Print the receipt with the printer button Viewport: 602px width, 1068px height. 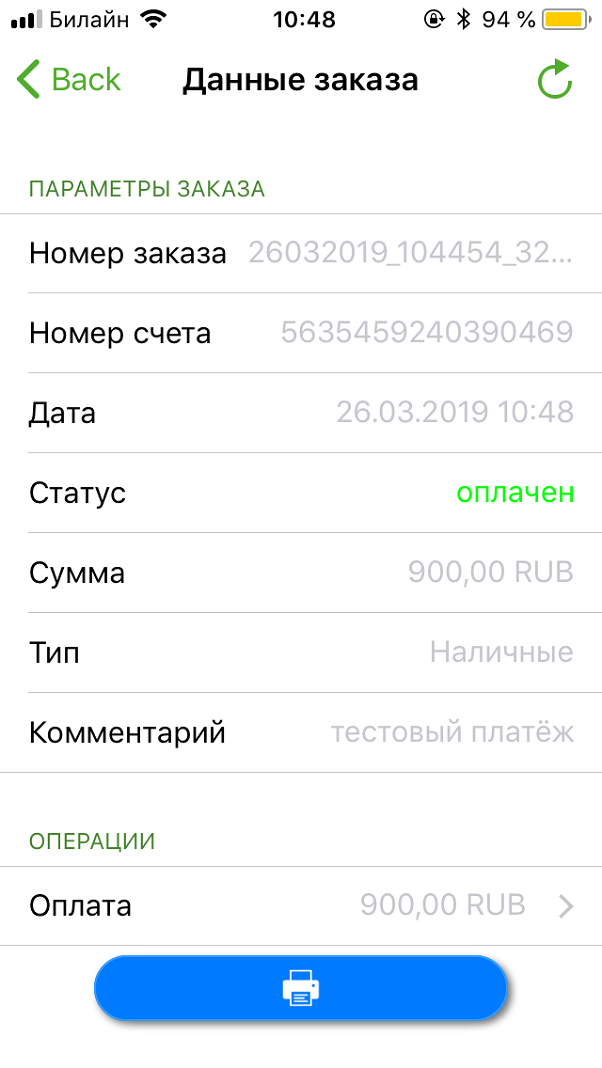pyautogui.click(x=301, y=989)
